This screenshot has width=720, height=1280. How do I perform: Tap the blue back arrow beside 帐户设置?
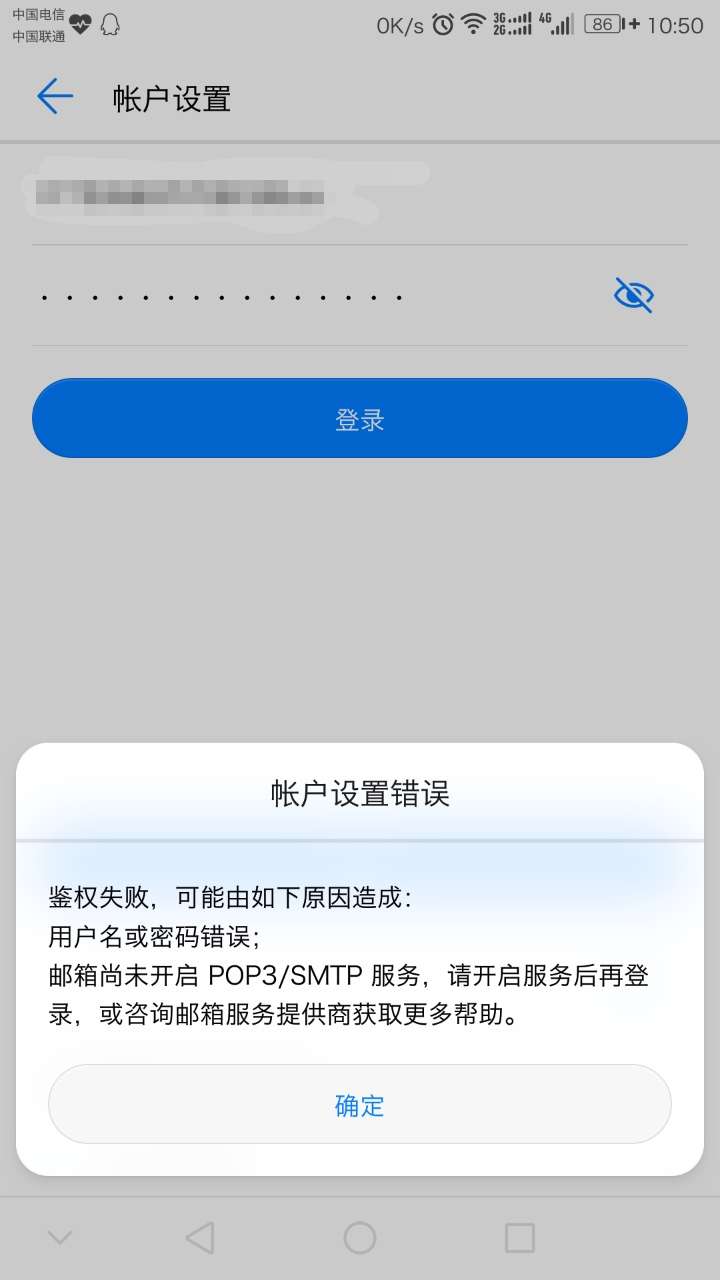click(55, 97)
